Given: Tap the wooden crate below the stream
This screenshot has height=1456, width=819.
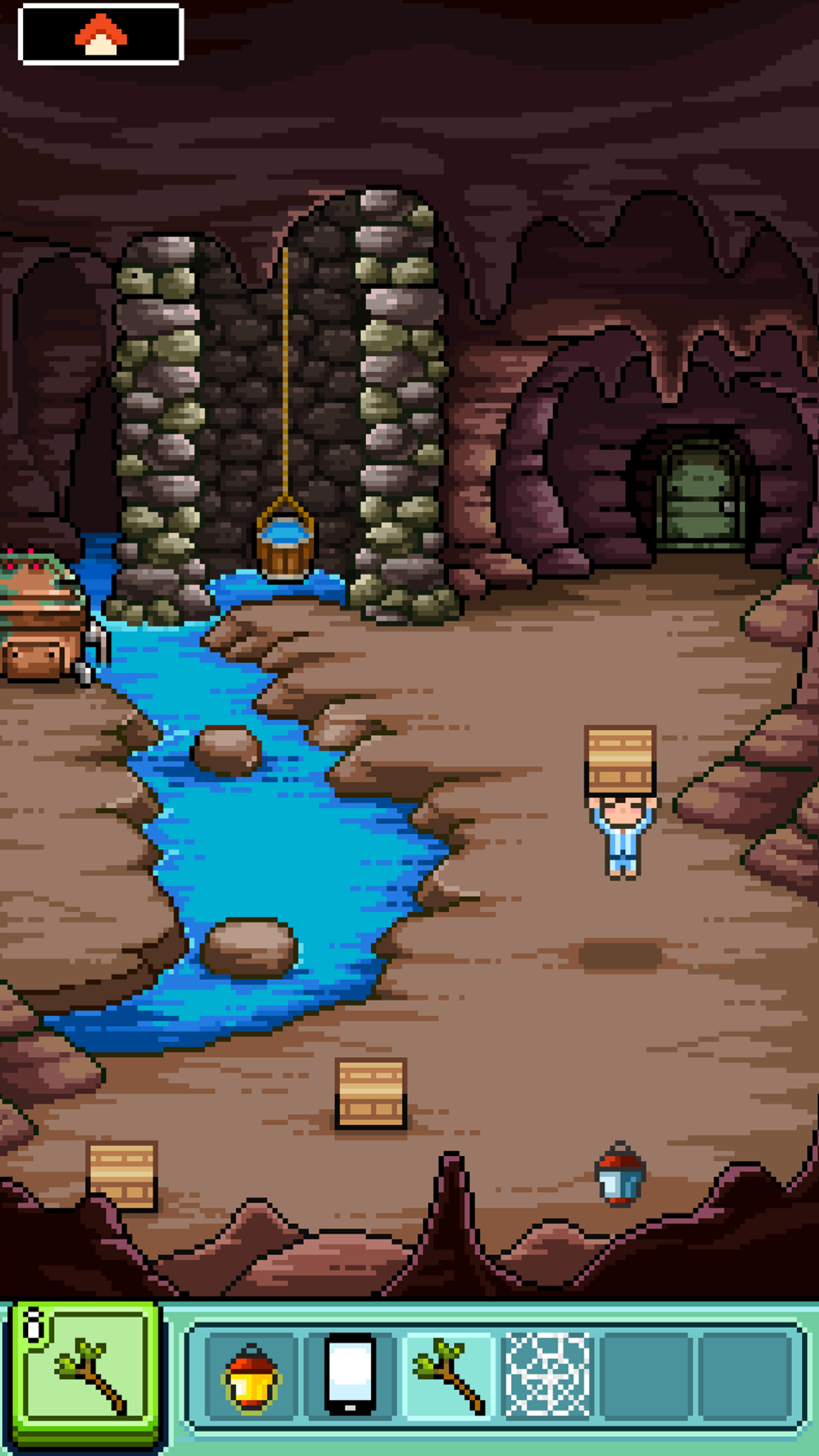Looking at the screenshot, I should click(371, 1093).
